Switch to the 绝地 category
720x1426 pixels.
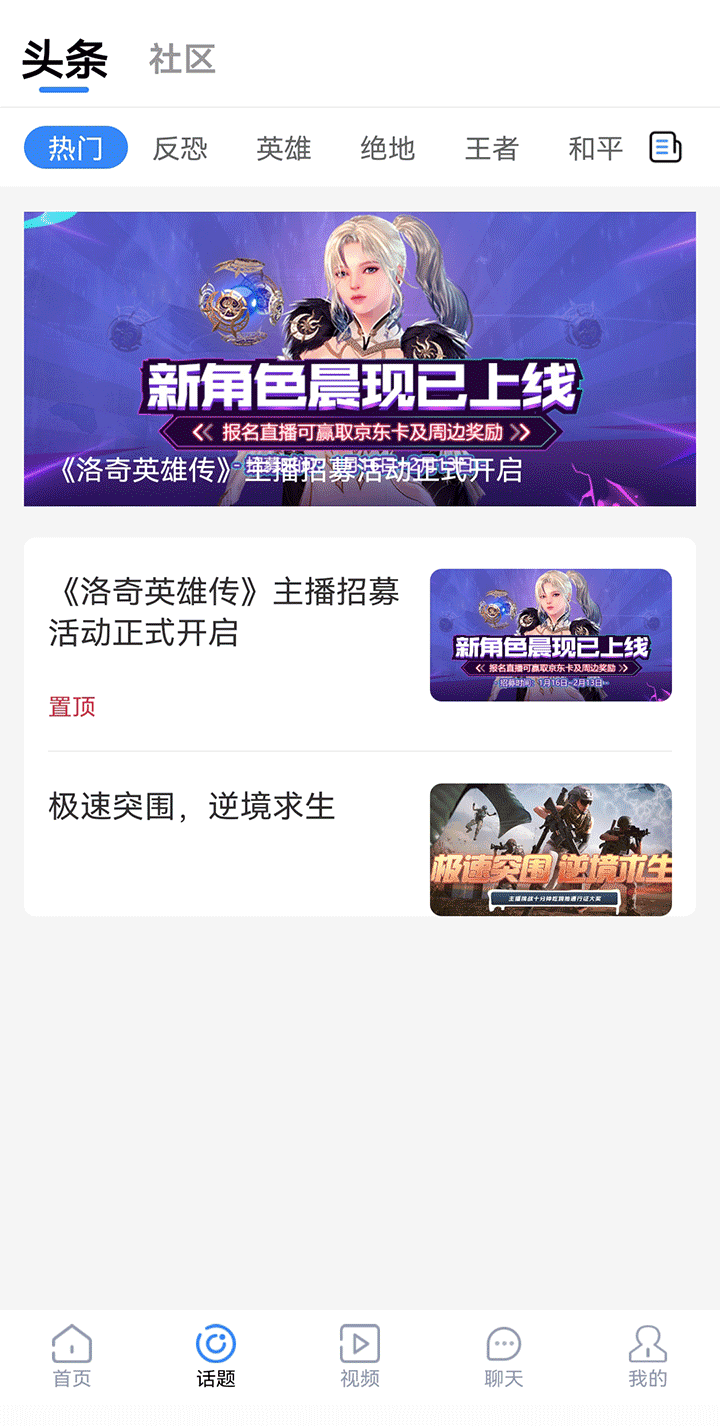pyautogui.click(x=388, y=148)
